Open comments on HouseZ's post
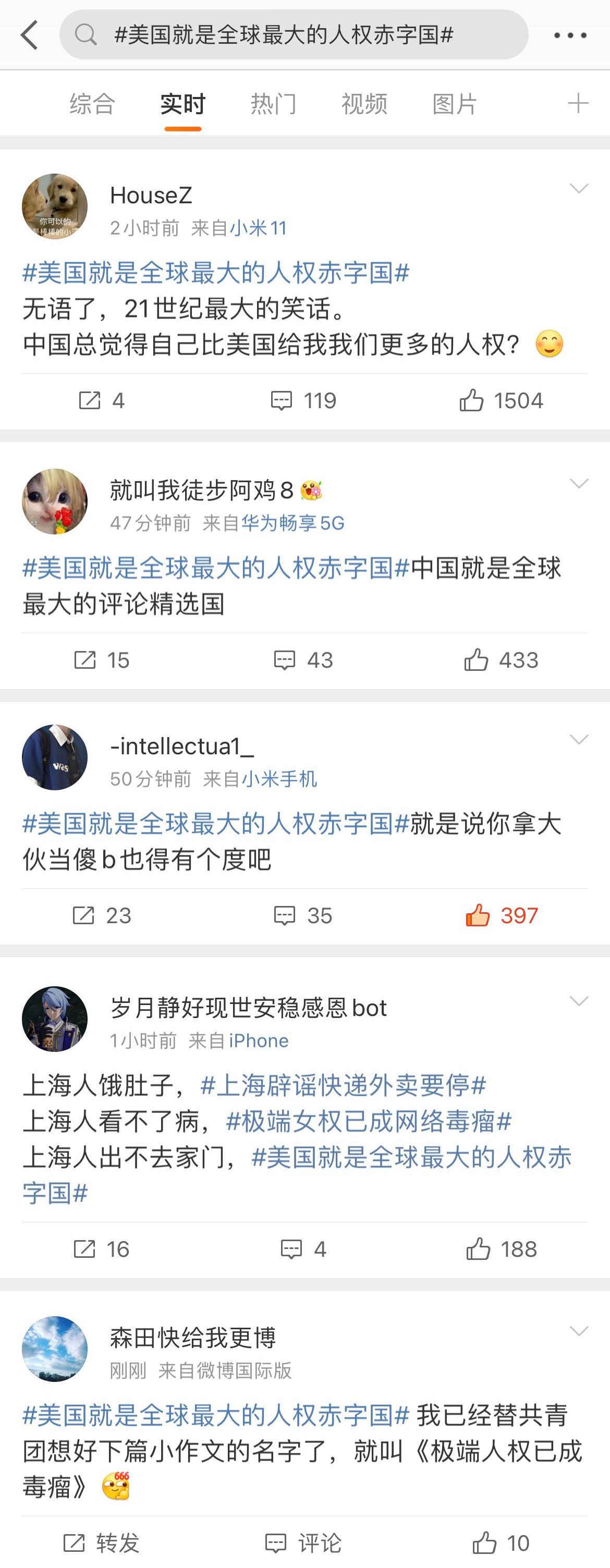The width and height of the screenshot is (610, 1568). click(x=303, y=400)
